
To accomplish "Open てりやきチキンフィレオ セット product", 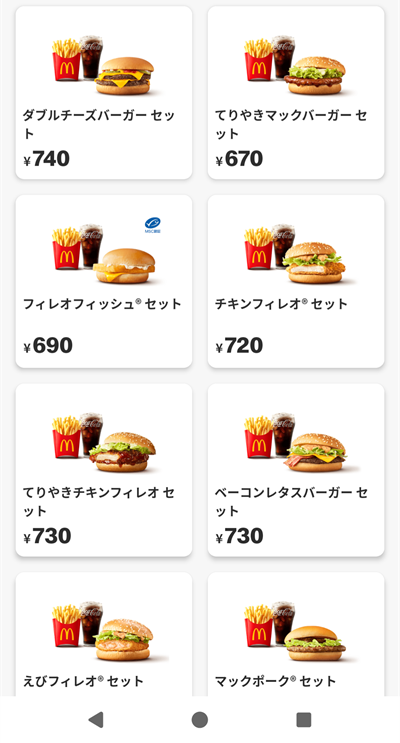I will [104, 470].
